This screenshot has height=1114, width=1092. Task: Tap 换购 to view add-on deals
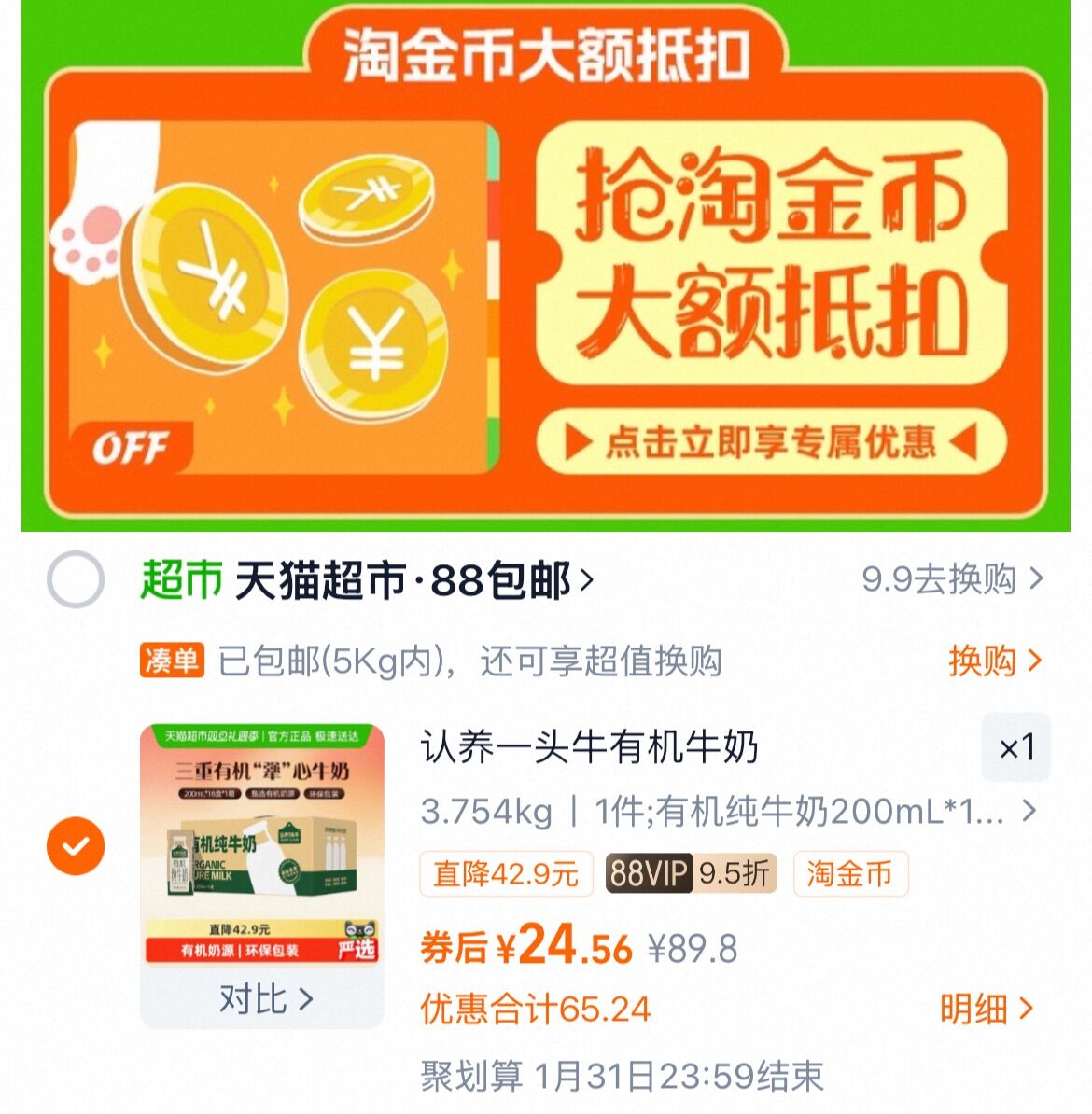[993, 661]
